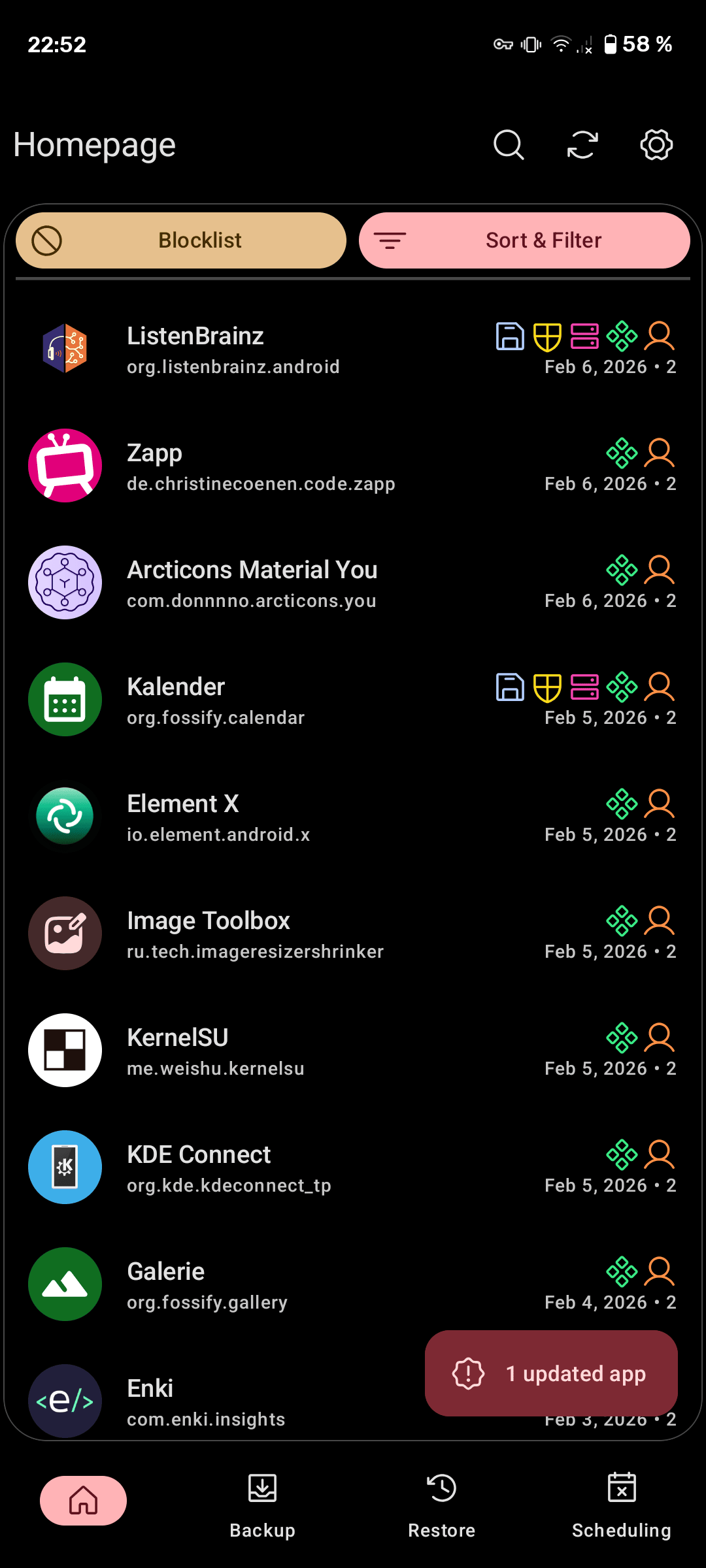Tap the Kalender app row
Viewport: 706px width, 1568px height.
[x=261, y=700]
